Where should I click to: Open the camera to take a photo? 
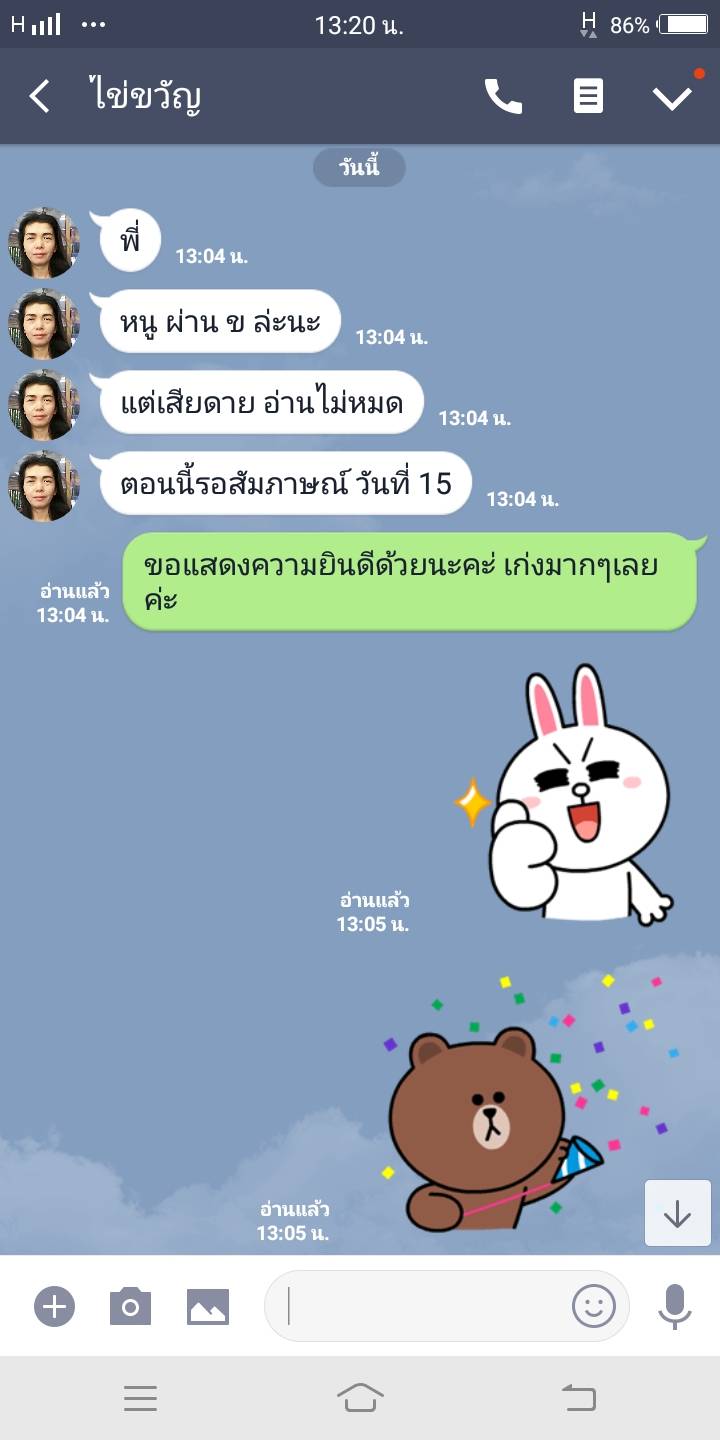(x=130, y=1306)
